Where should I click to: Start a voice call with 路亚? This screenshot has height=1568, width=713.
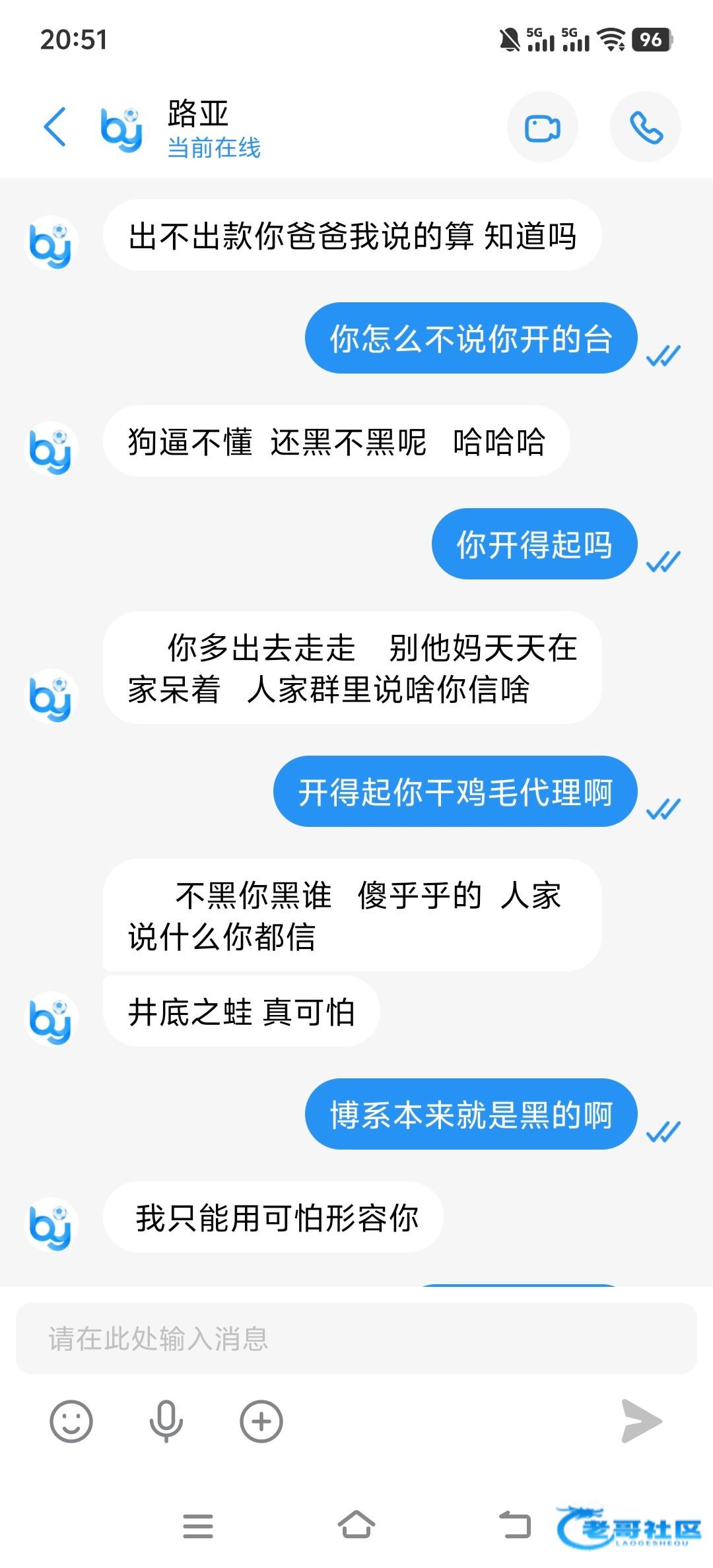tap(645, 127)
